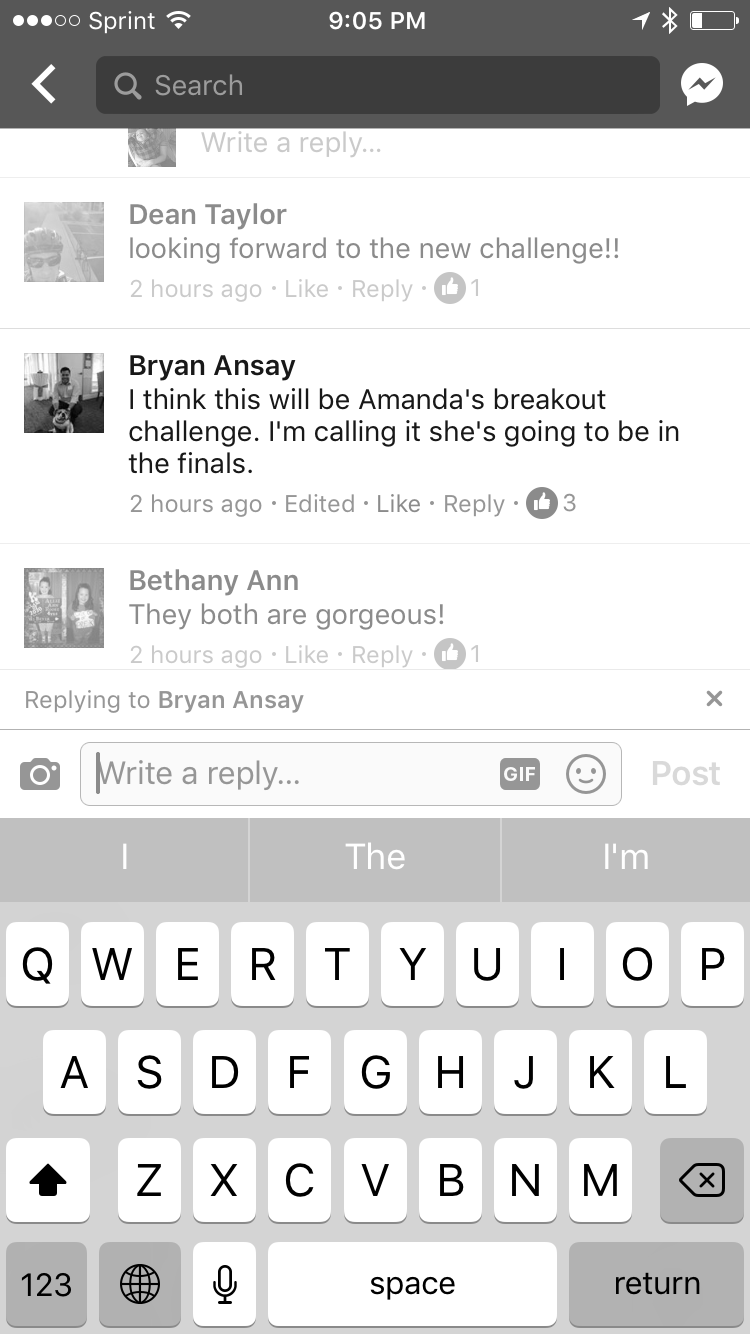The image size is (750, 1334).
Task: Attach a photo with the camera icon
Action: point(40,774)
